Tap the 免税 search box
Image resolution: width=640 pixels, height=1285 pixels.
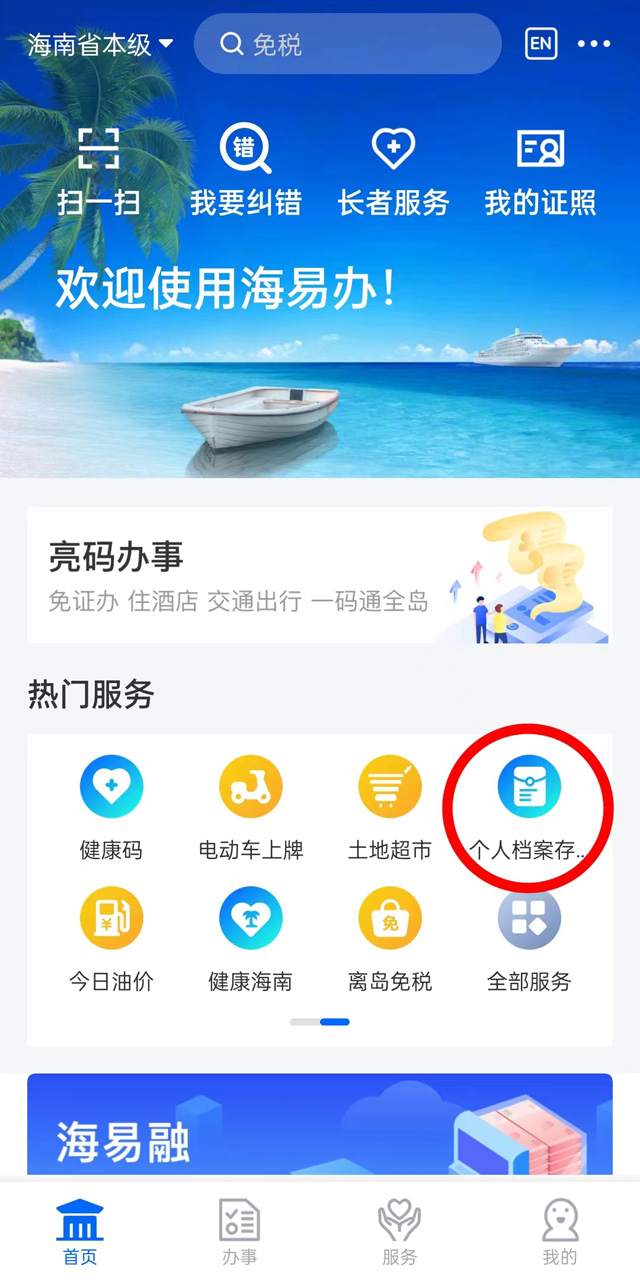point(347,45)
